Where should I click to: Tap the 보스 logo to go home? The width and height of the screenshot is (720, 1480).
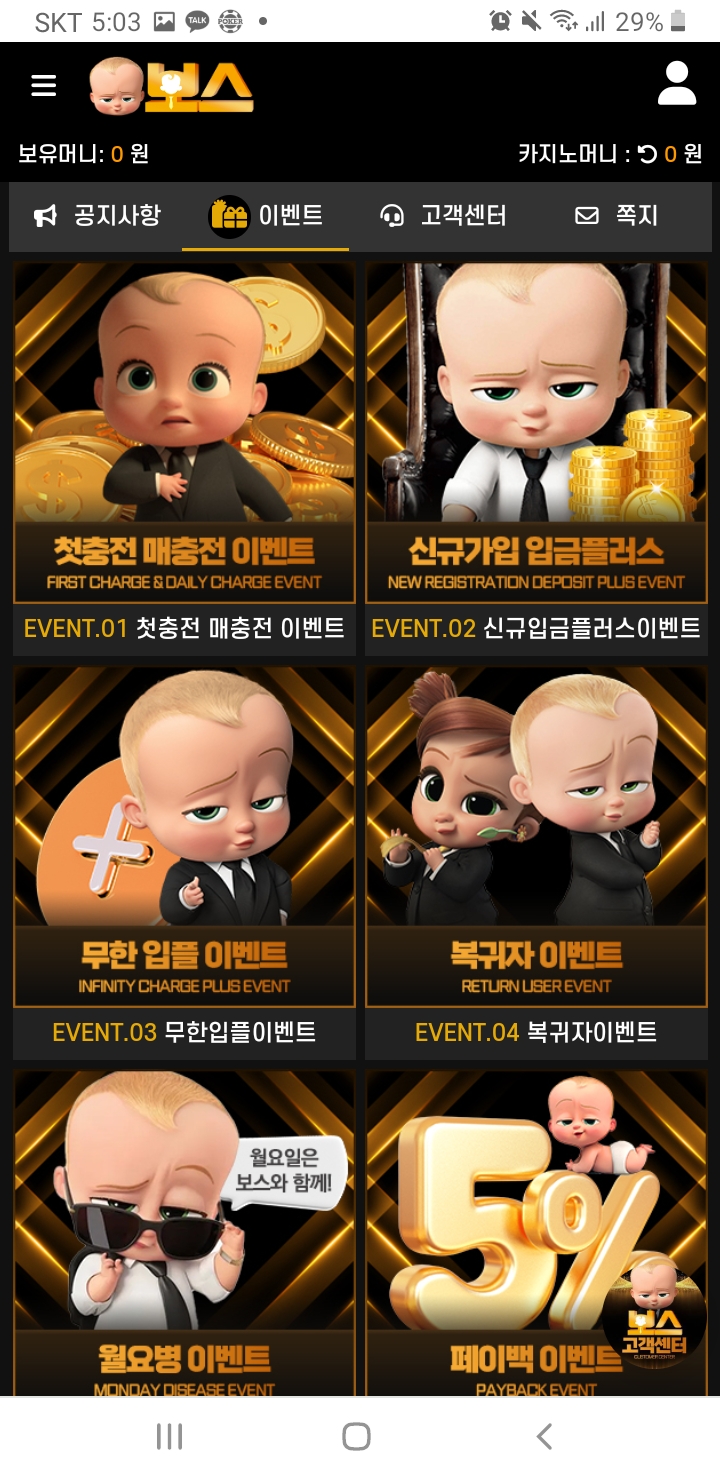[171, 85]
